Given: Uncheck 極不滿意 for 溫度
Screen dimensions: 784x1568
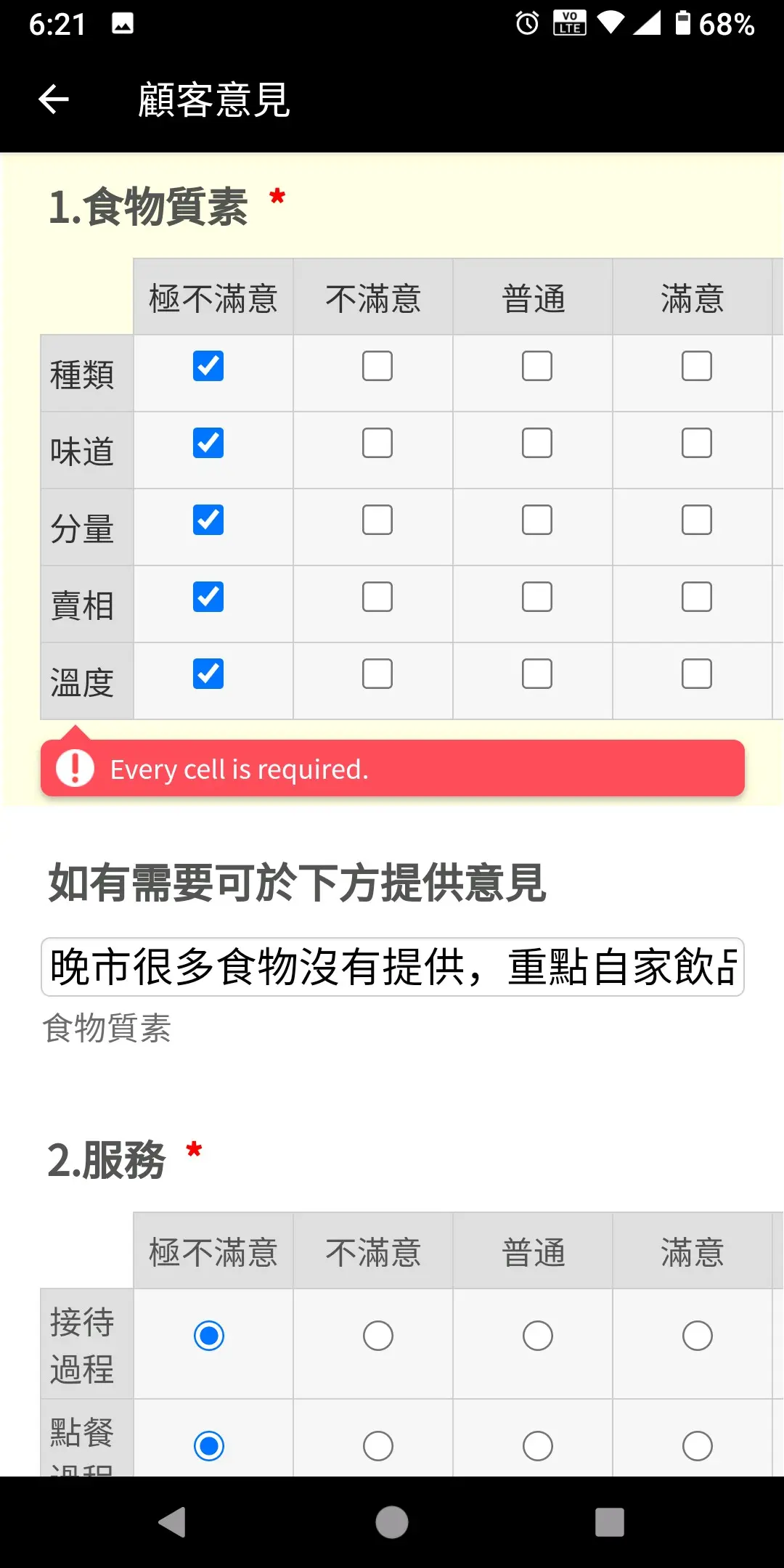Looking at the screenshot, I should point(208,674).
